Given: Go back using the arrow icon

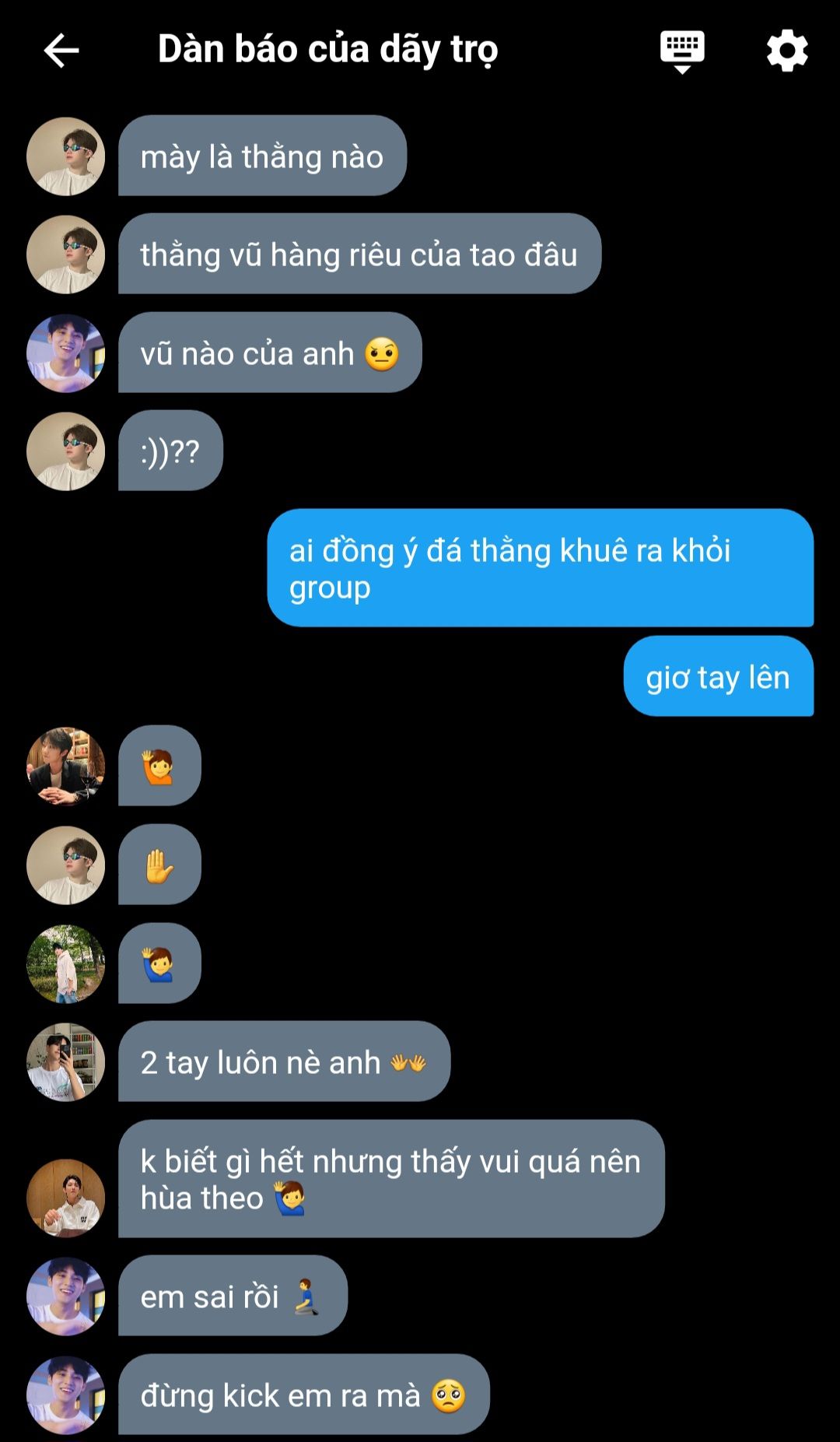Looking at the screenshot, I should click(61, 51).
